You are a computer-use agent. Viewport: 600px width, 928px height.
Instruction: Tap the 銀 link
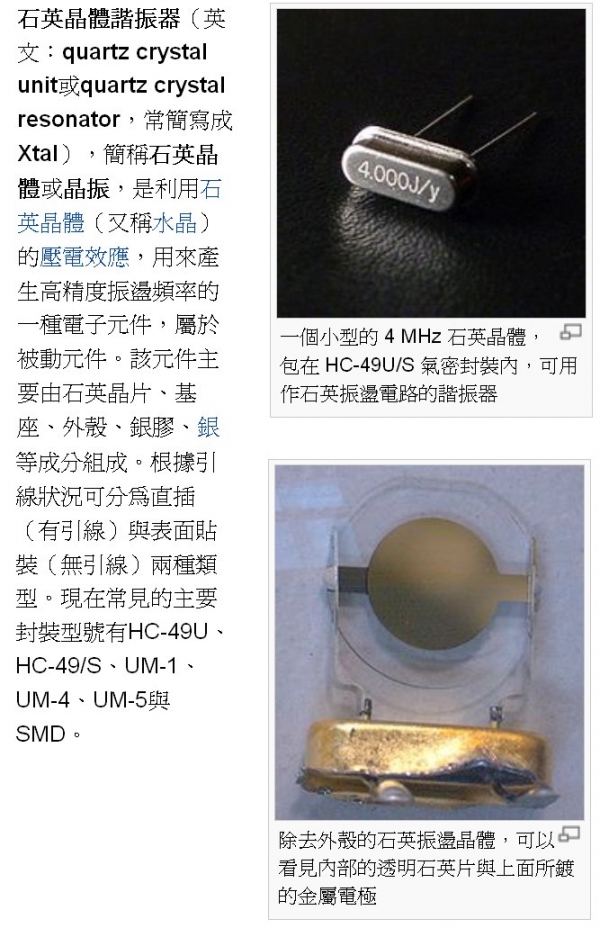[x=208, y=428]
